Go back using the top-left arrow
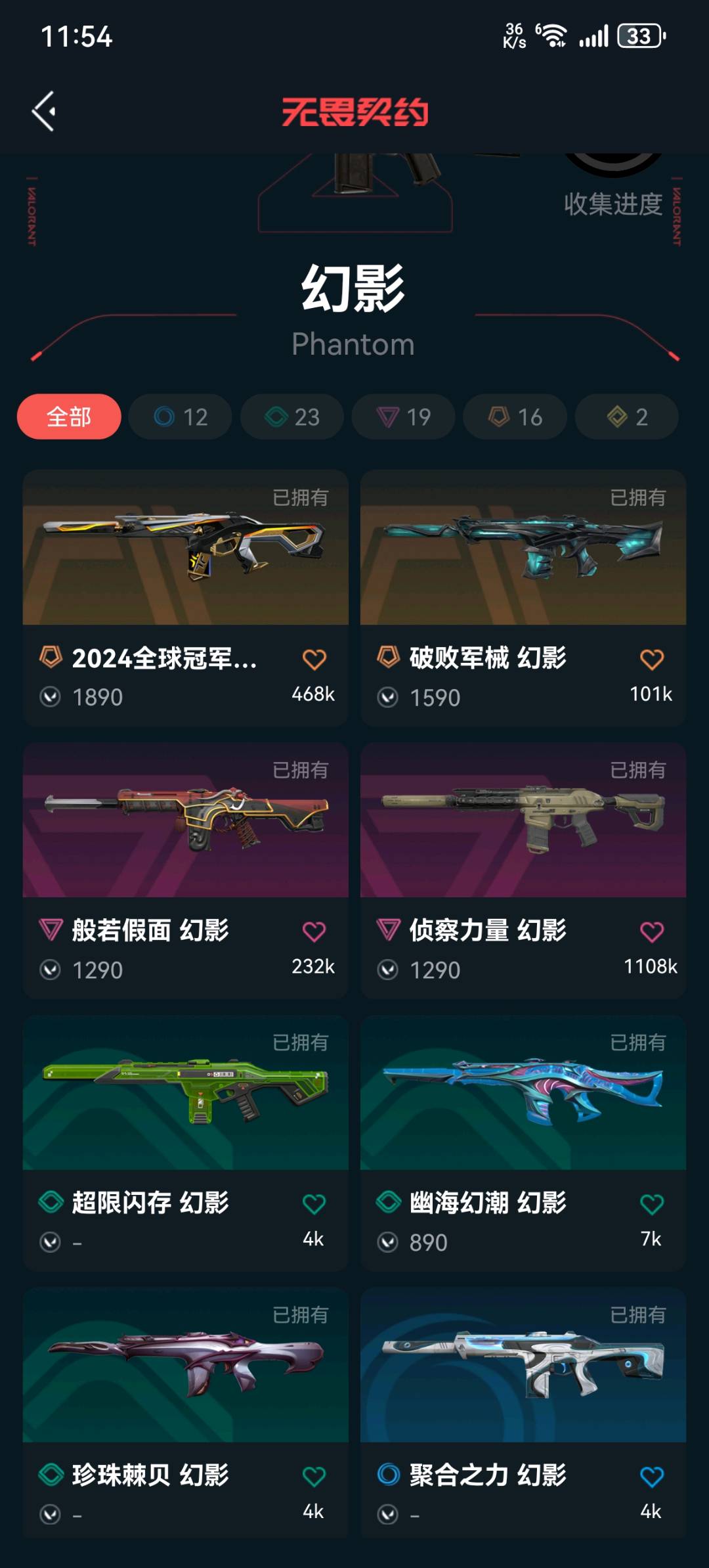The image size is (709, 1568). tap(44, 111)
